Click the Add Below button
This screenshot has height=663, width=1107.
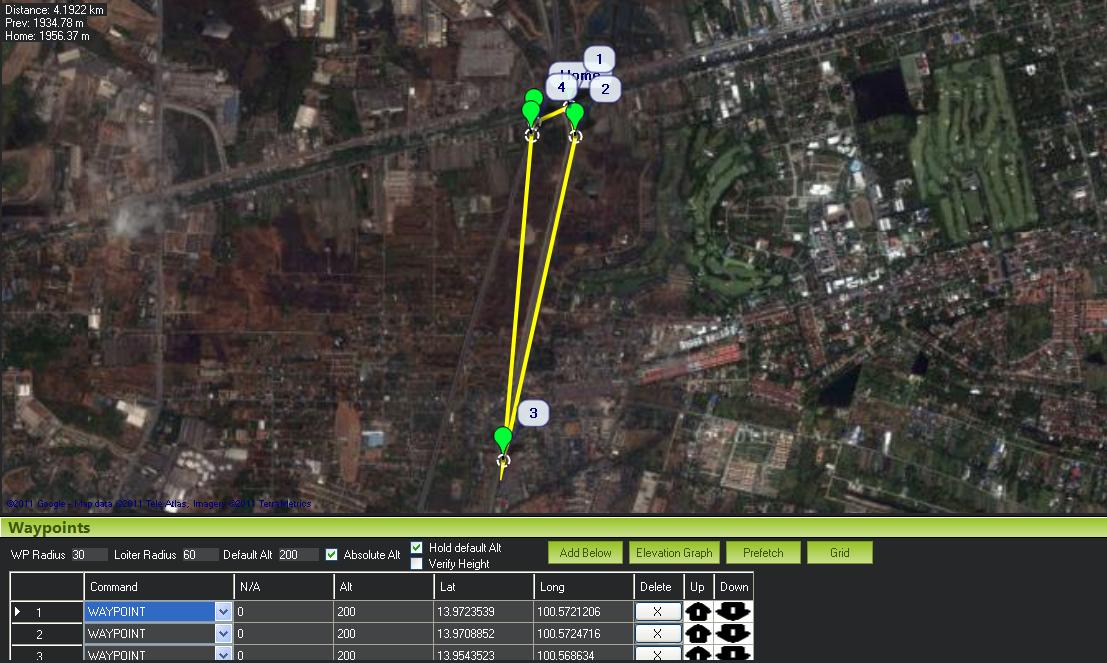(585, 553)
